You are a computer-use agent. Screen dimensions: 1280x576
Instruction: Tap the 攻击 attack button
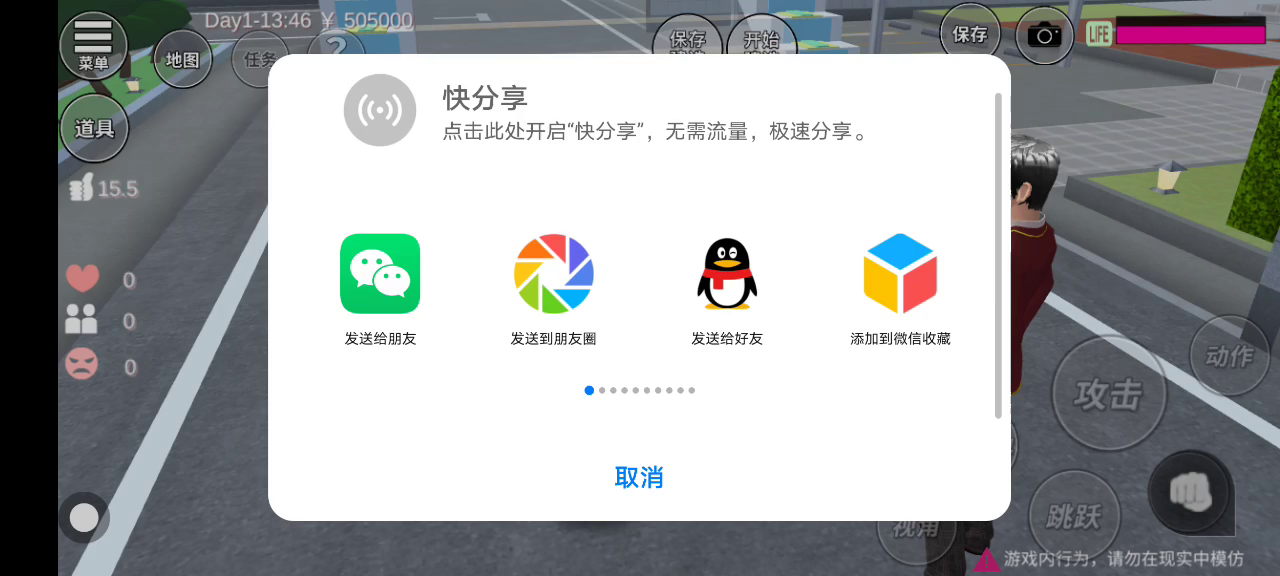coord(1108,394)
